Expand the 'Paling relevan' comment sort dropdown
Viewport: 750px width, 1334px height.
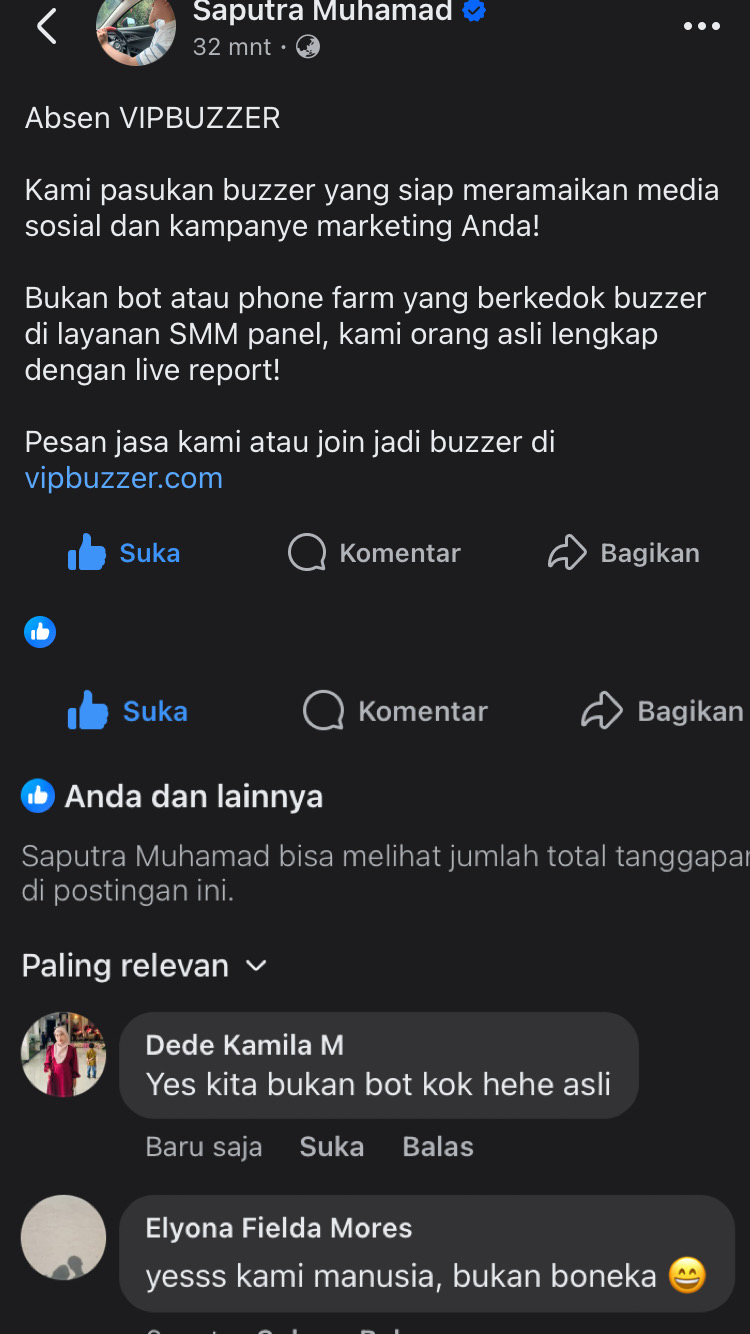point(144,966)
